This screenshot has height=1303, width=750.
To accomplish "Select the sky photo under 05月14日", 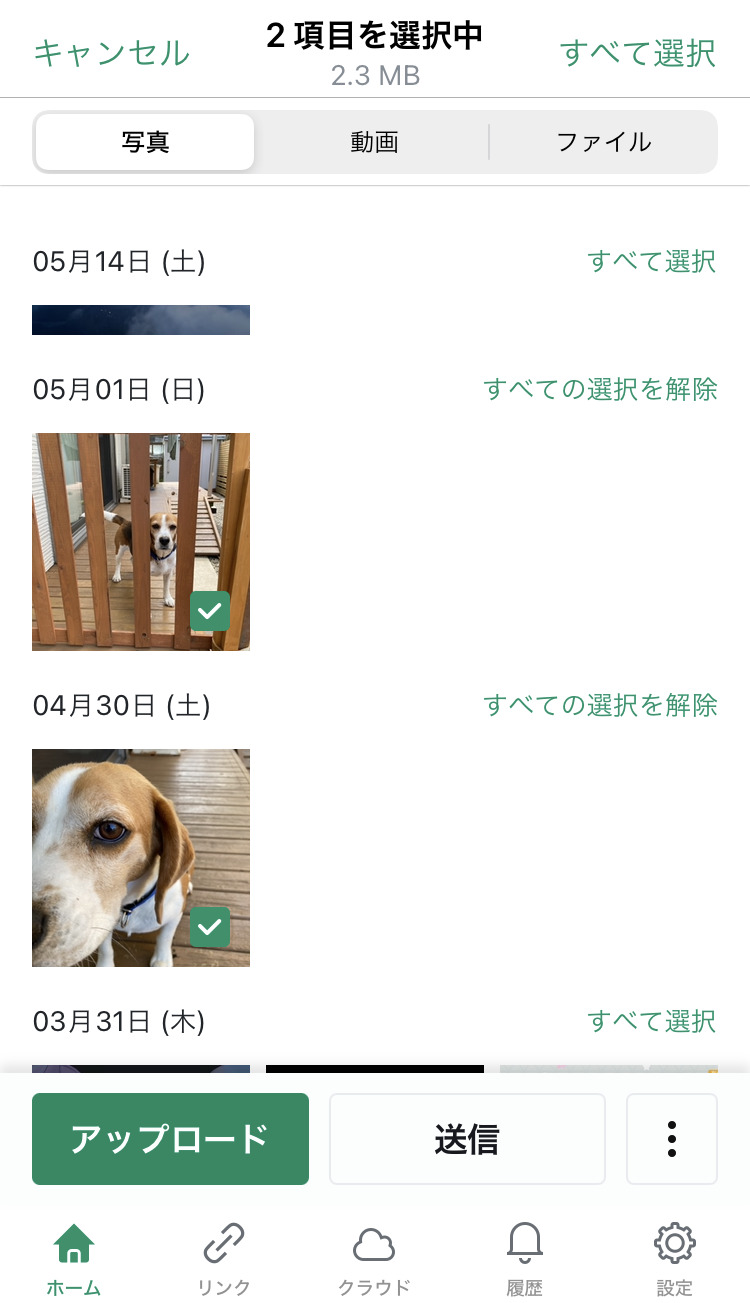I will pyautogui.click(x=140, y=320).
